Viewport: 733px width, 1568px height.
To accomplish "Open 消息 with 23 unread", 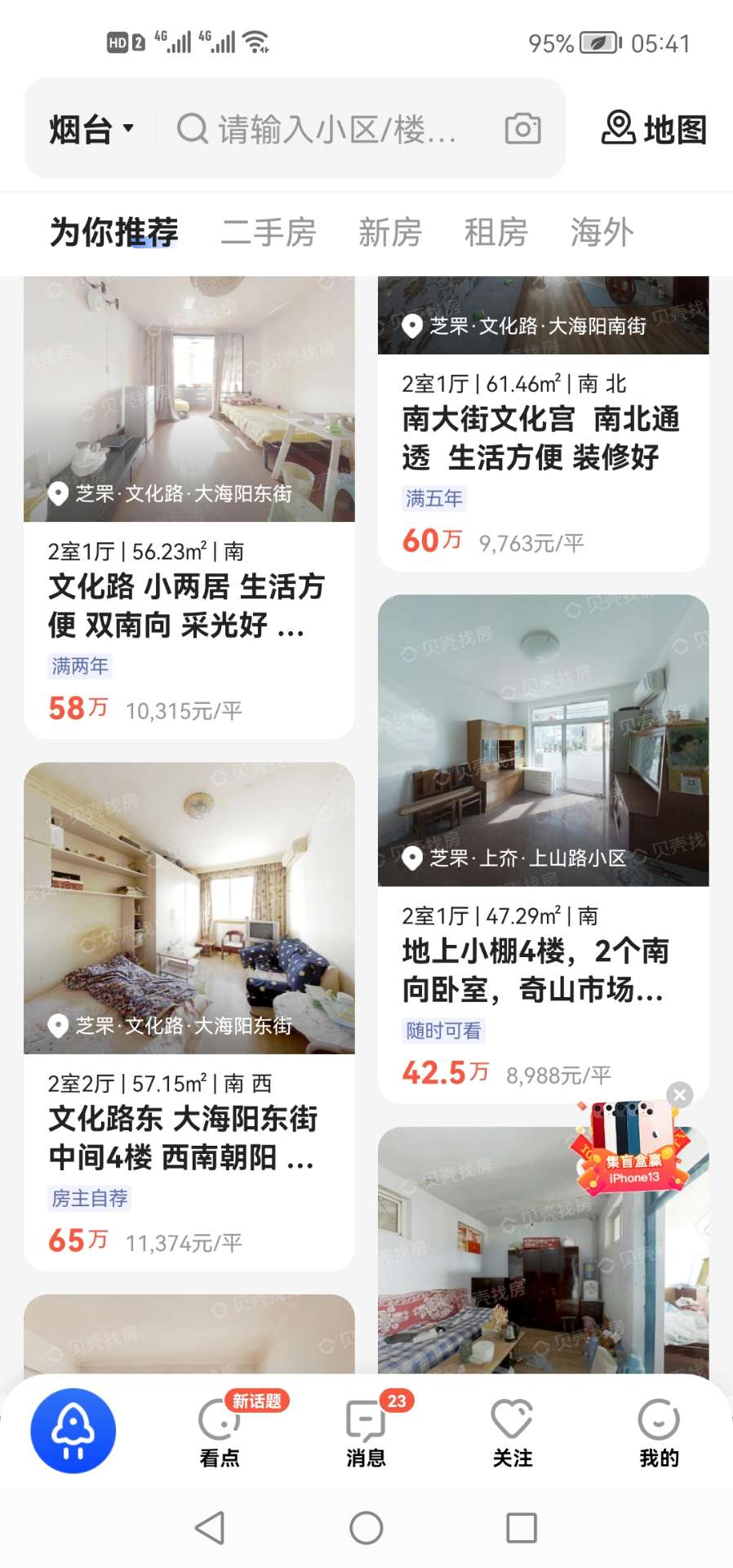I will pos(366,1432).
